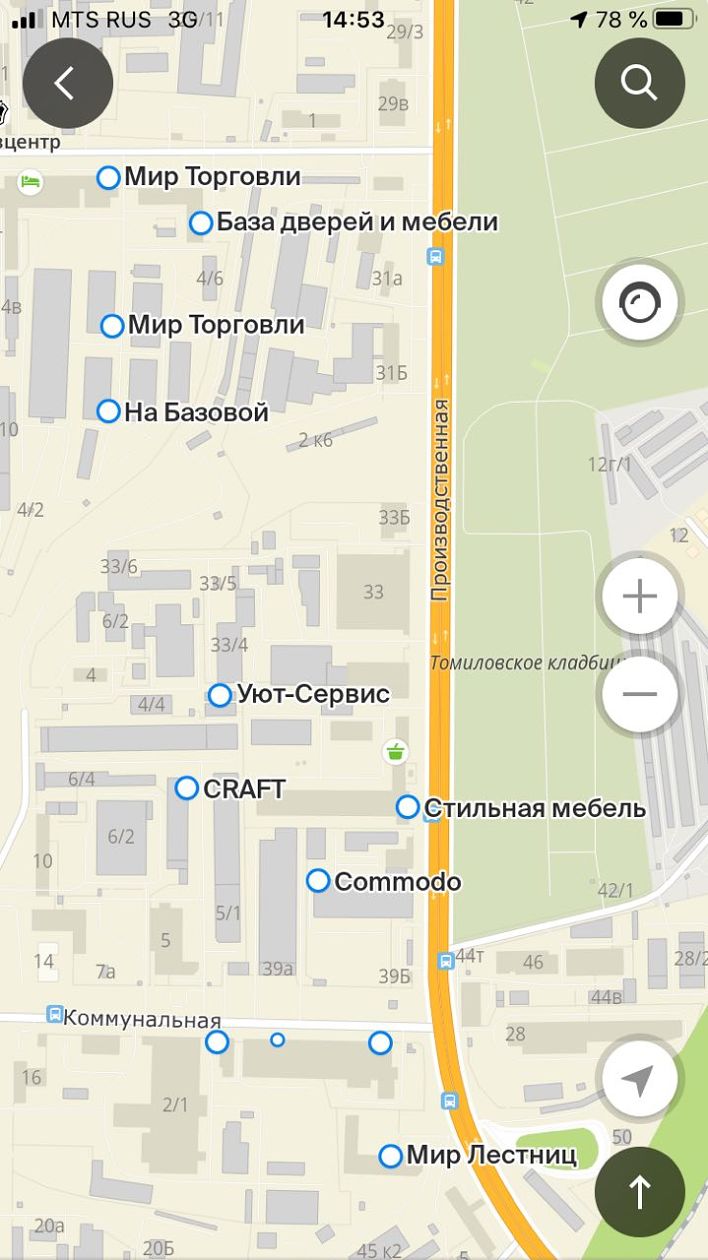Open the CRAFT place marker

point(187,788)
